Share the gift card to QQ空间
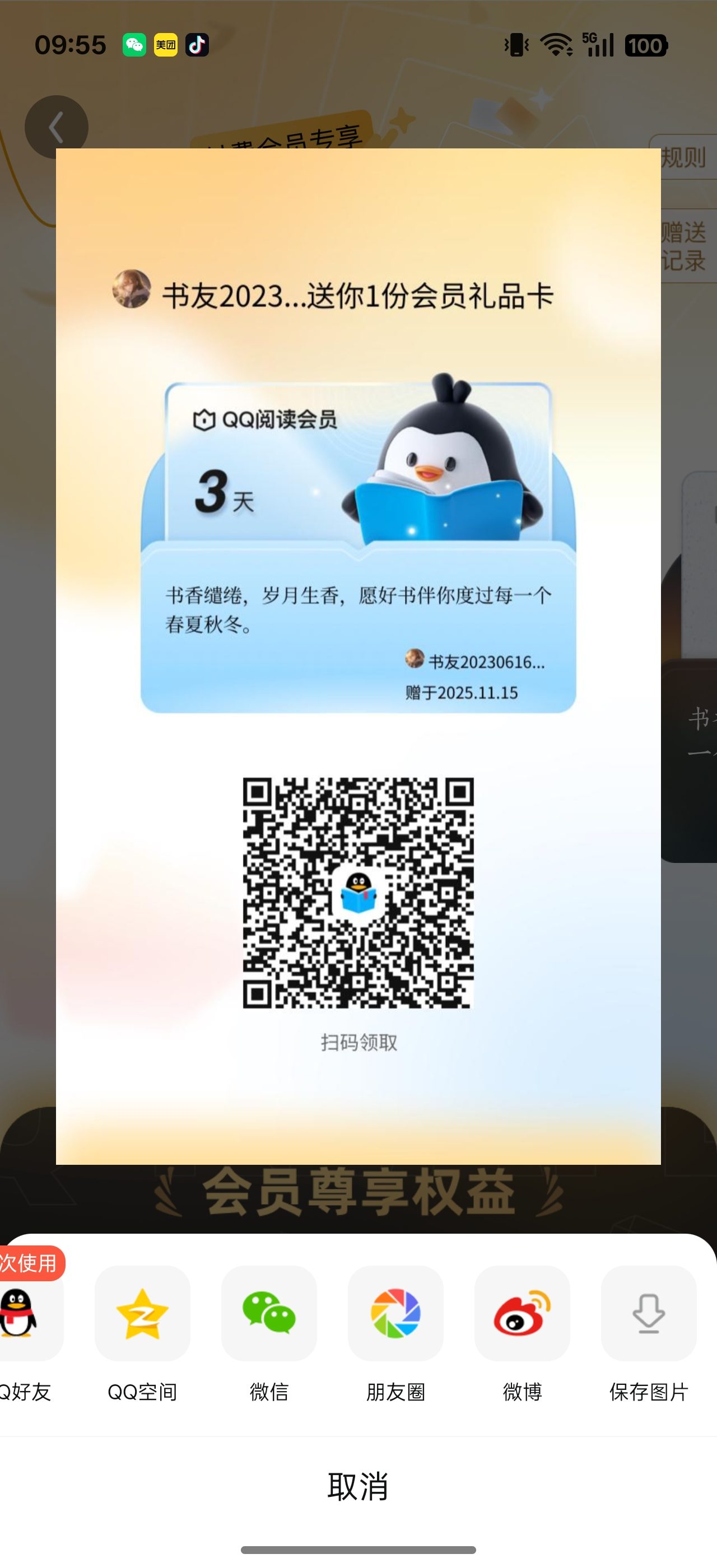Viewport: 717px width, 1568px height. pos(142,1314)
